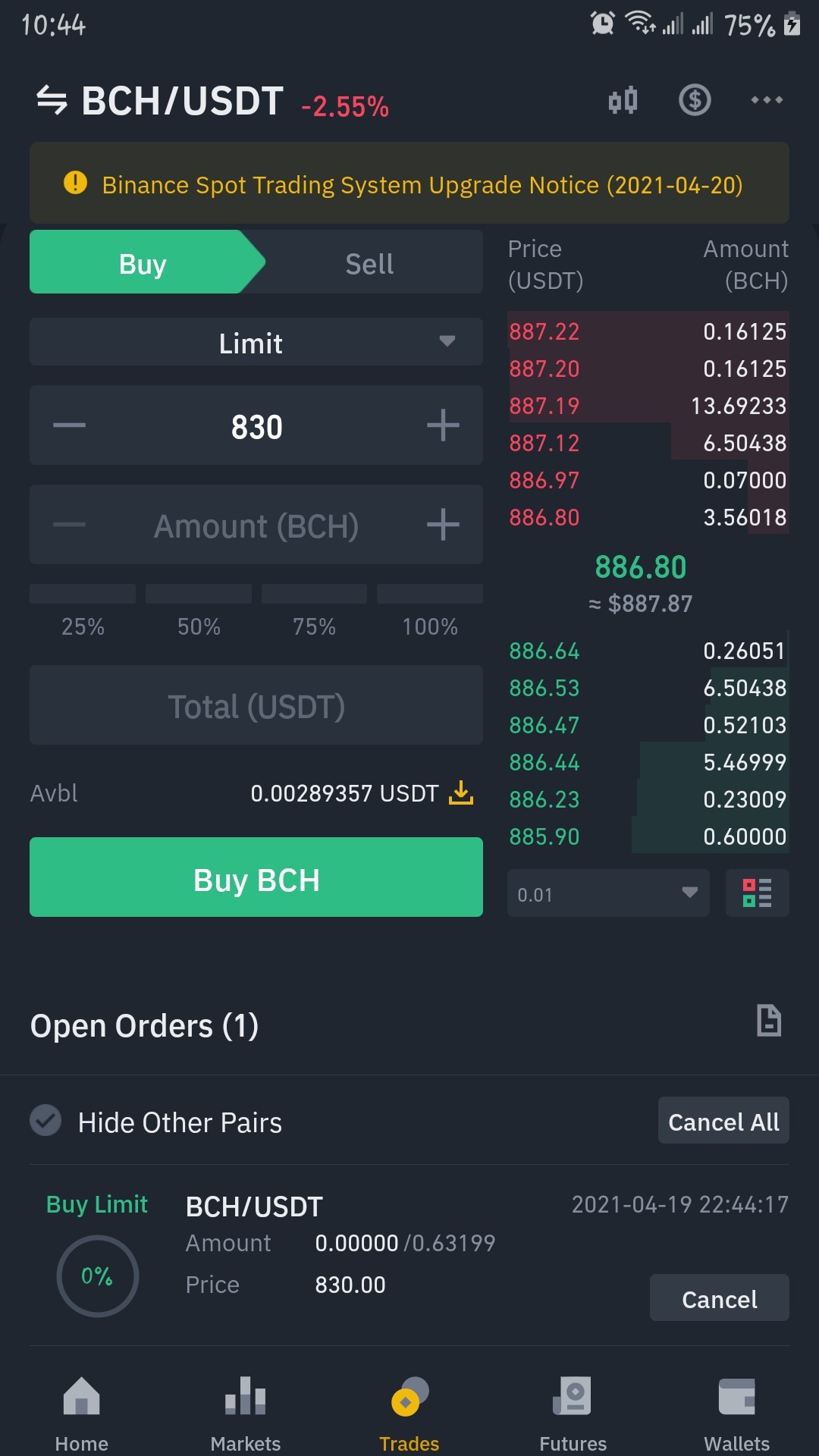Viewport: 819px width, 1456px height.
Task: Open the 0.01 price precision dropdown
Action: click(x=608, y=893)
